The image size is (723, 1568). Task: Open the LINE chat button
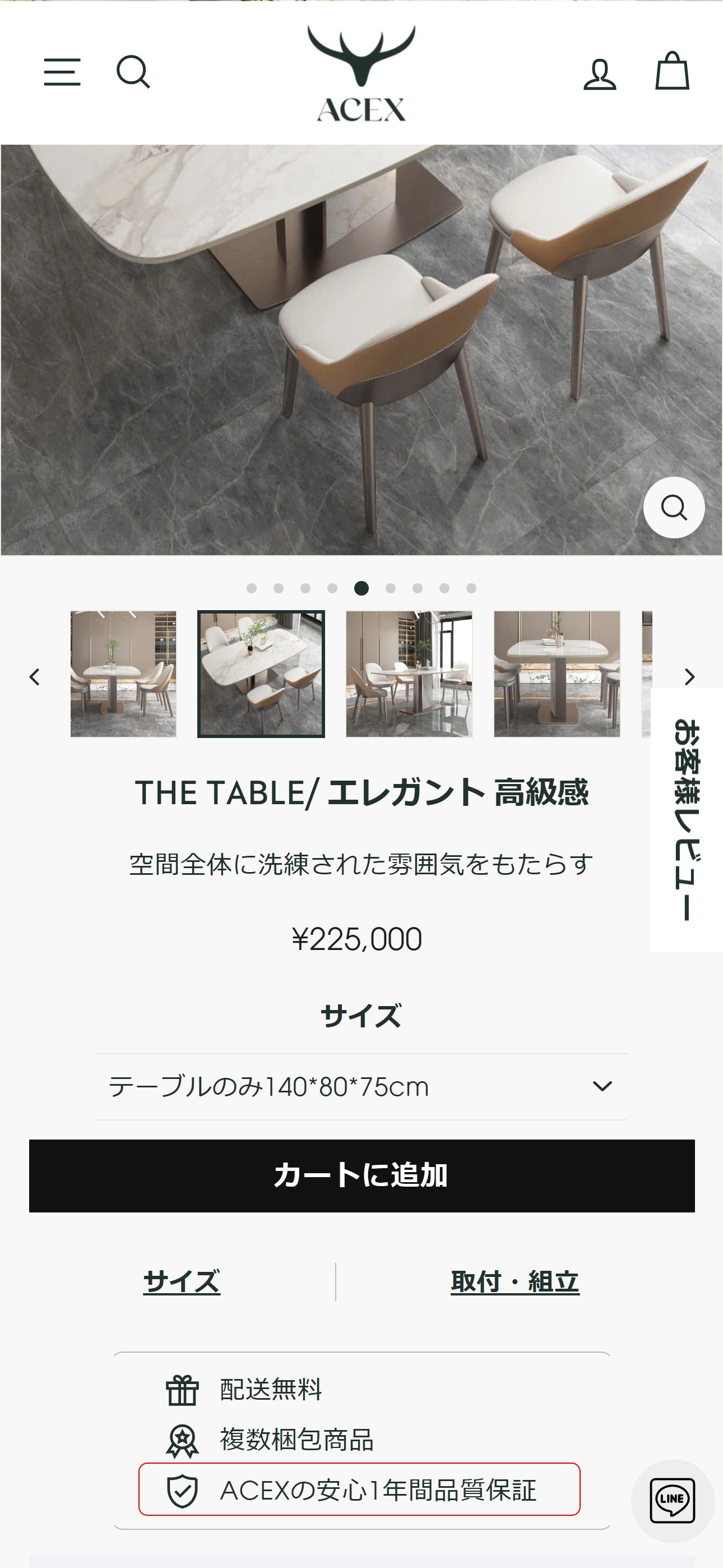tap(672, 1500)
